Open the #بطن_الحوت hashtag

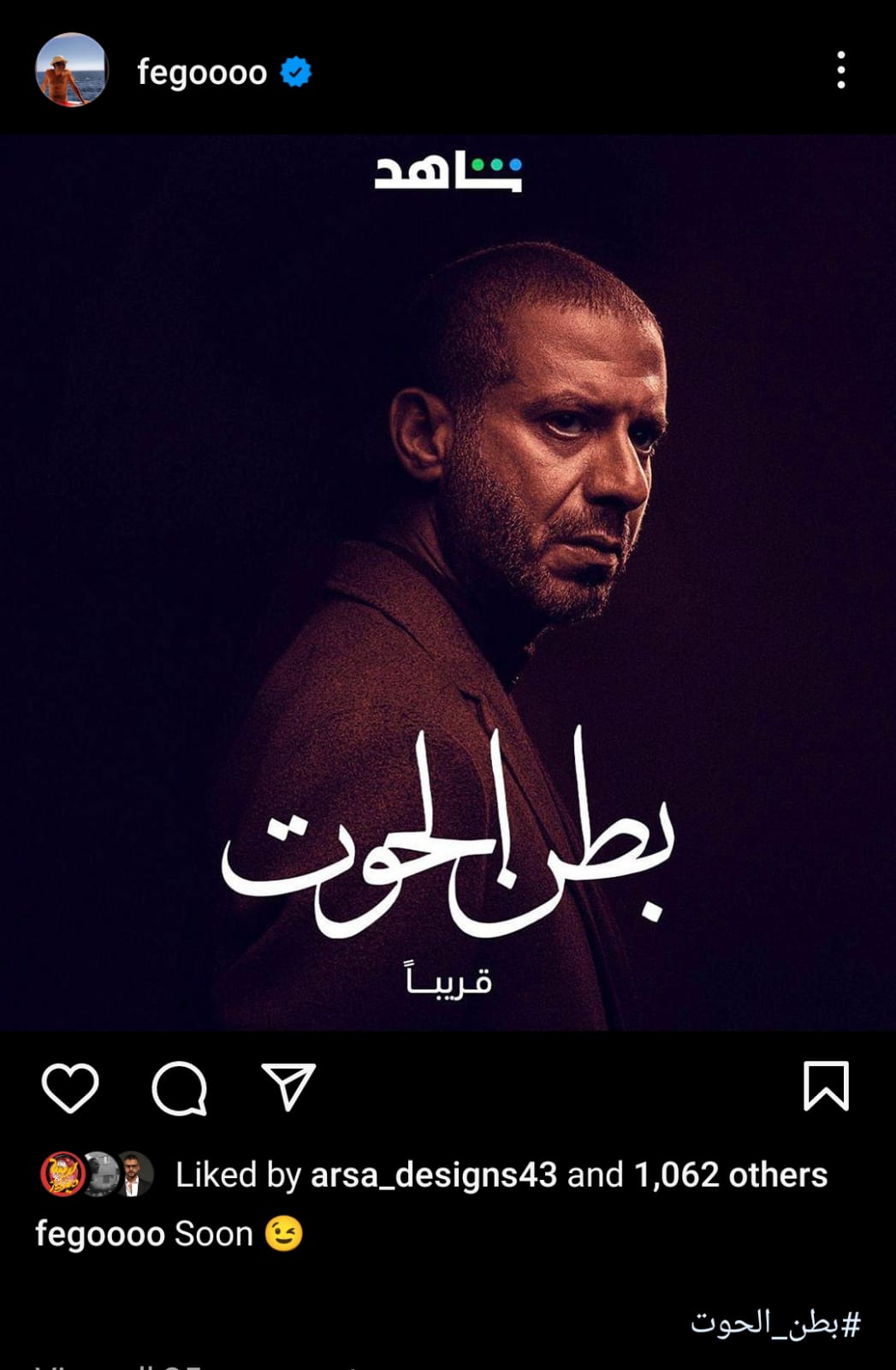(x=775, y=1323)
